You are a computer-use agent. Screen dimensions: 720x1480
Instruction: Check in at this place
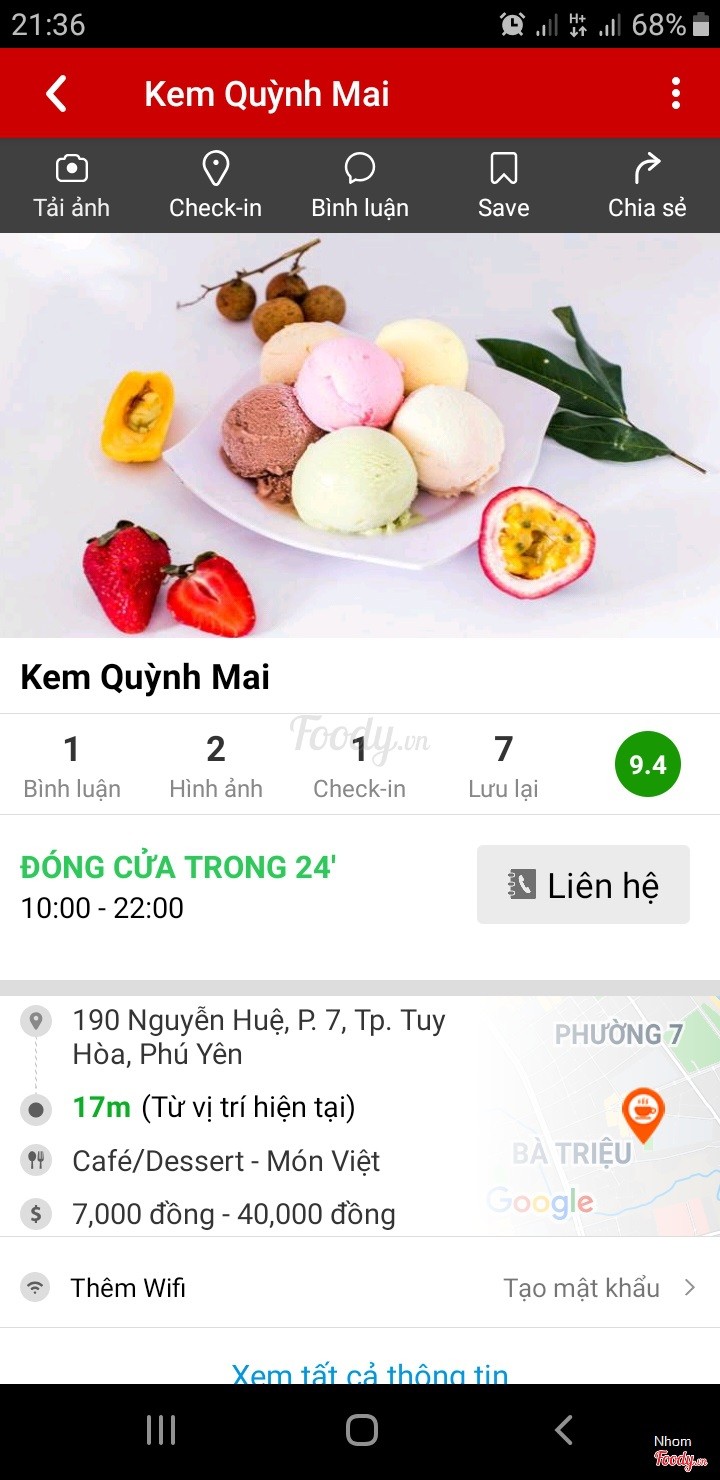click(215, 186)
